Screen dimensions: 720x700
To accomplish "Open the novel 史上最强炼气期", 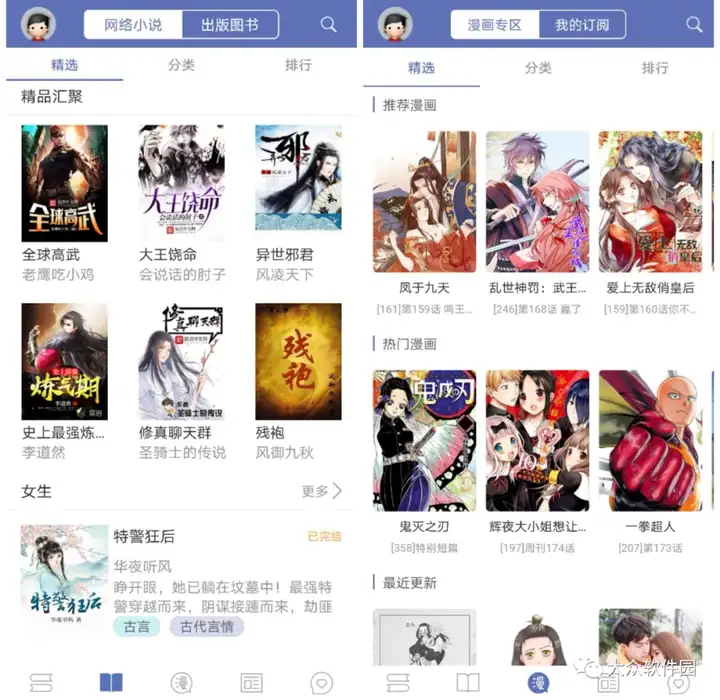I will (x=64, y=362).
